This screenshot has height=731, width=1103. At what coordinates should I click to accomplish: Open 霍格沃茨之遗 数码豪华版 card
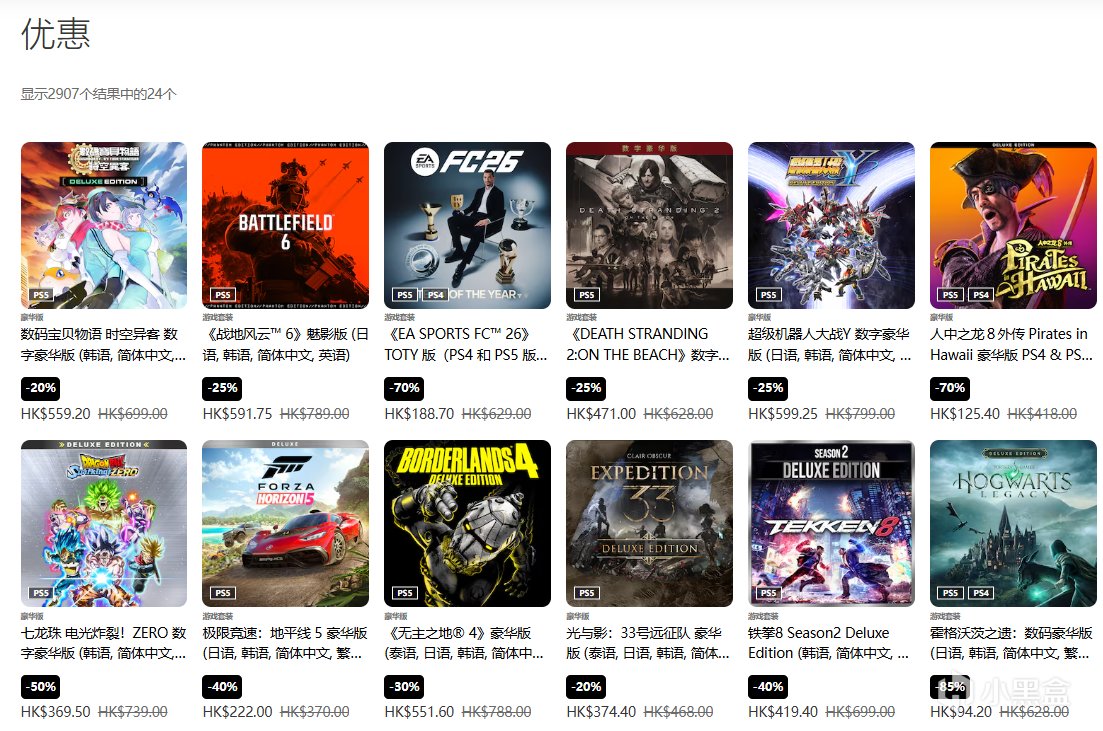[1013, 523]
